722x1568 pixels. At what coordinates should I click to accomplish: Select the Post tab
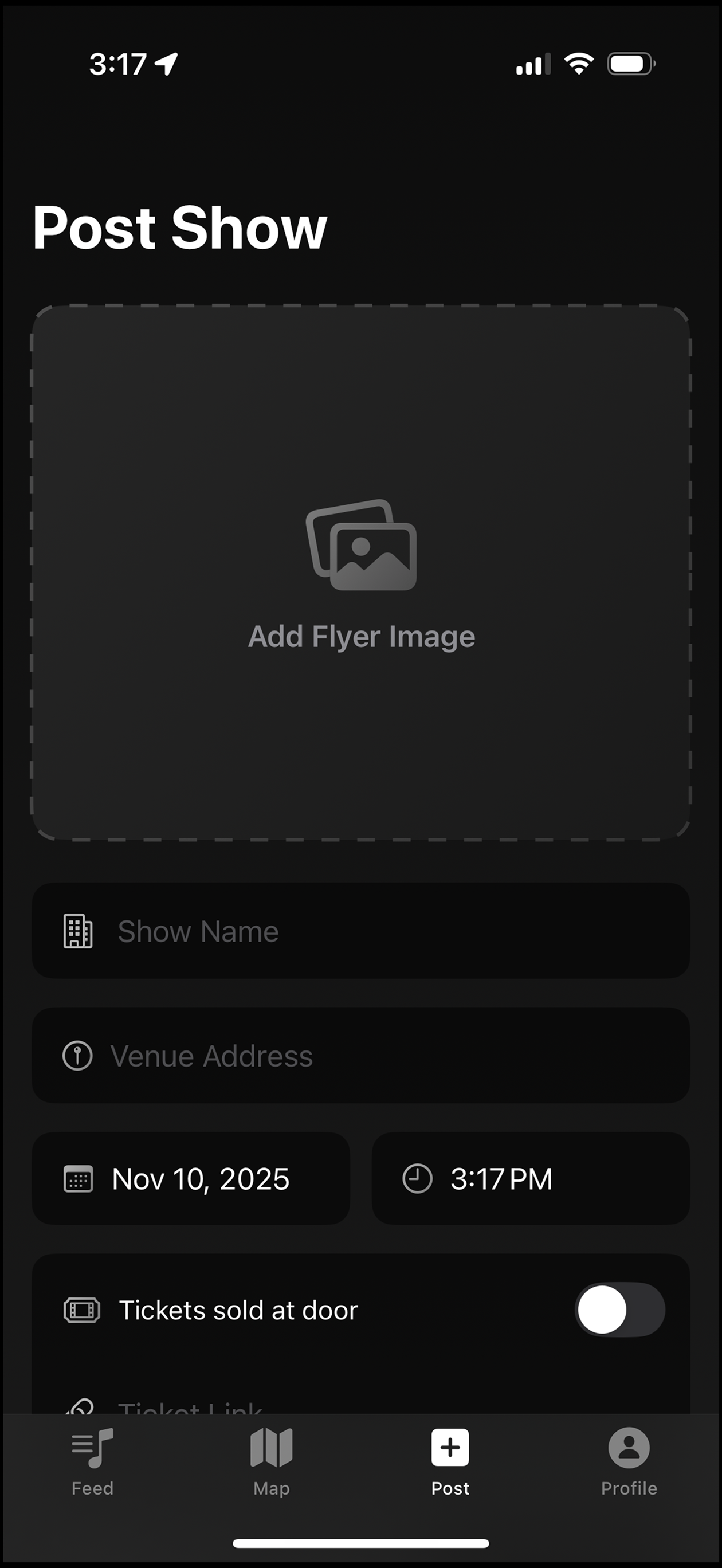coord(450,1462)
